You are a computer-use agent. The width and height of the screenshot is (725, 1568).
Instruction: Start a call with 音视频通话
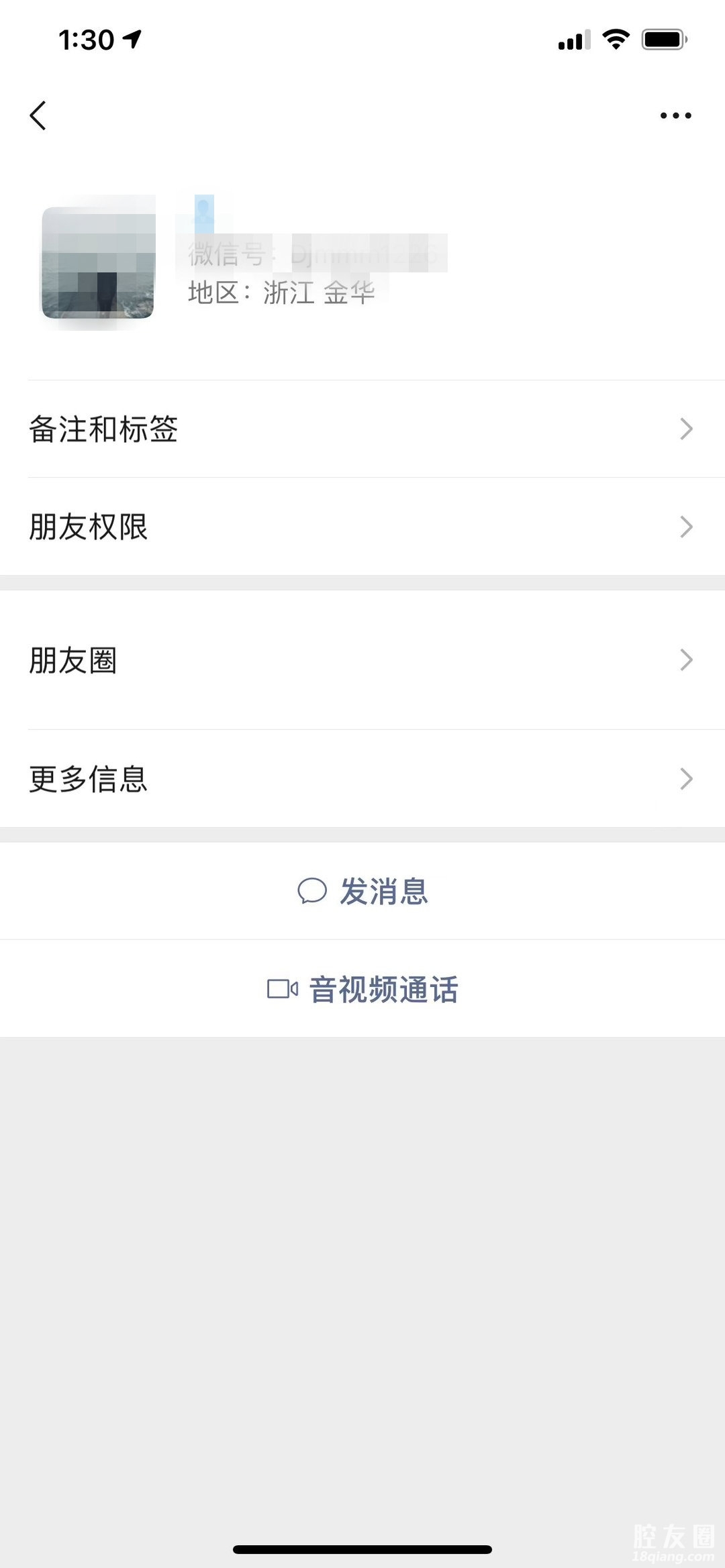[x=363, y=990]
